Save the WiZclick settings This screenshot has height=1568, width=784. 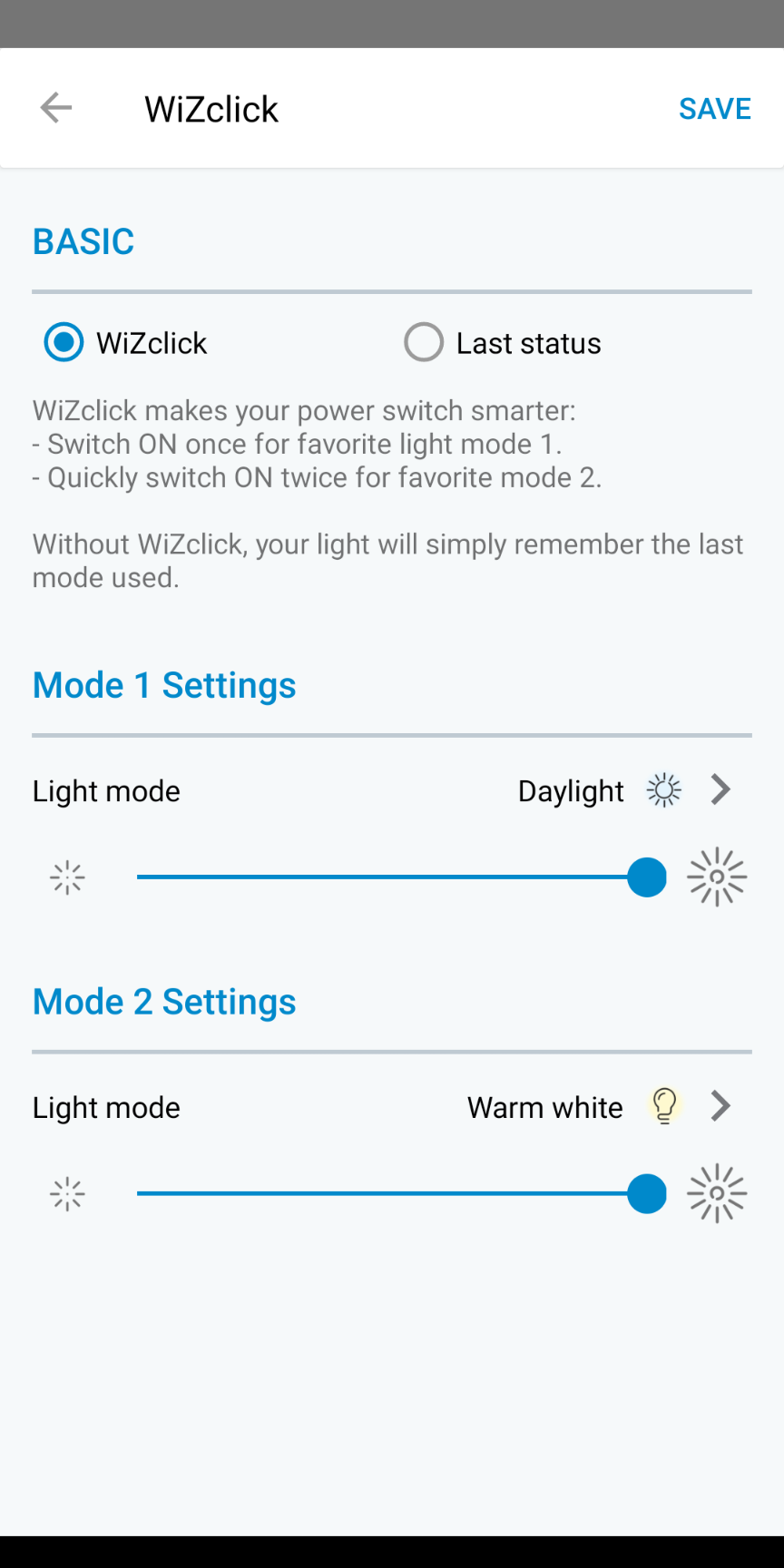click(x=714, y=109)
